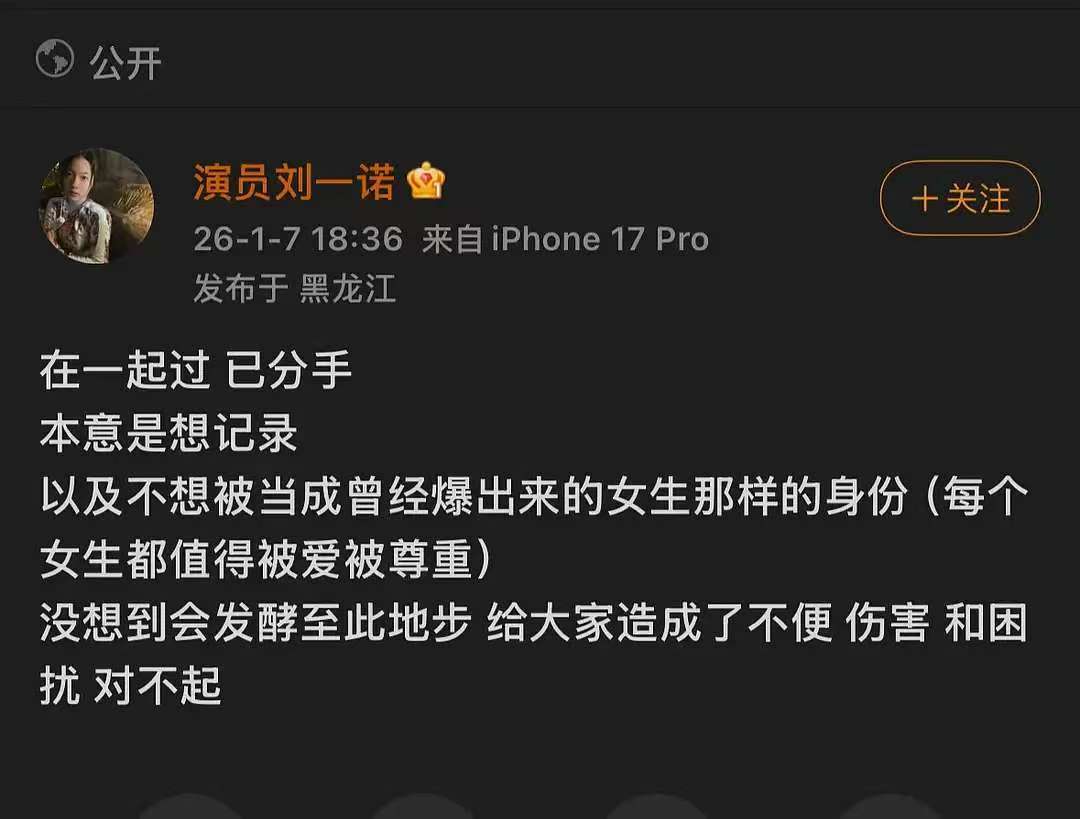Image resolution: width=1080 pixels, height=819 pixels.
Task: Follow 演员刘一诺 with the 关注 button
Action: (x=959, y=199)
